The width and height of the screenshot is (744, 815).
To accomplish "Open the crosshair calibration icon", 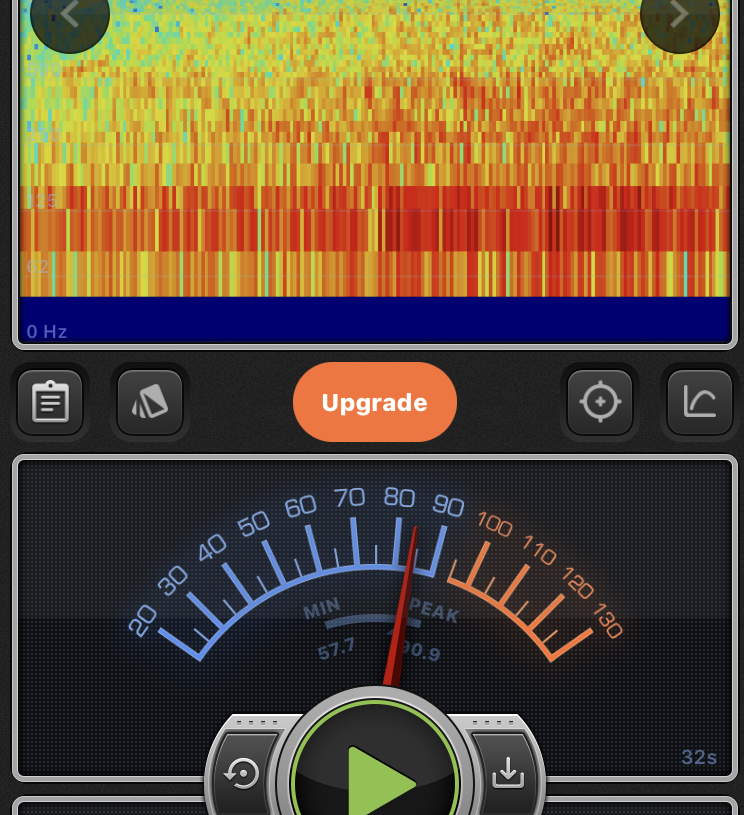I will click(x=600, y=402).
